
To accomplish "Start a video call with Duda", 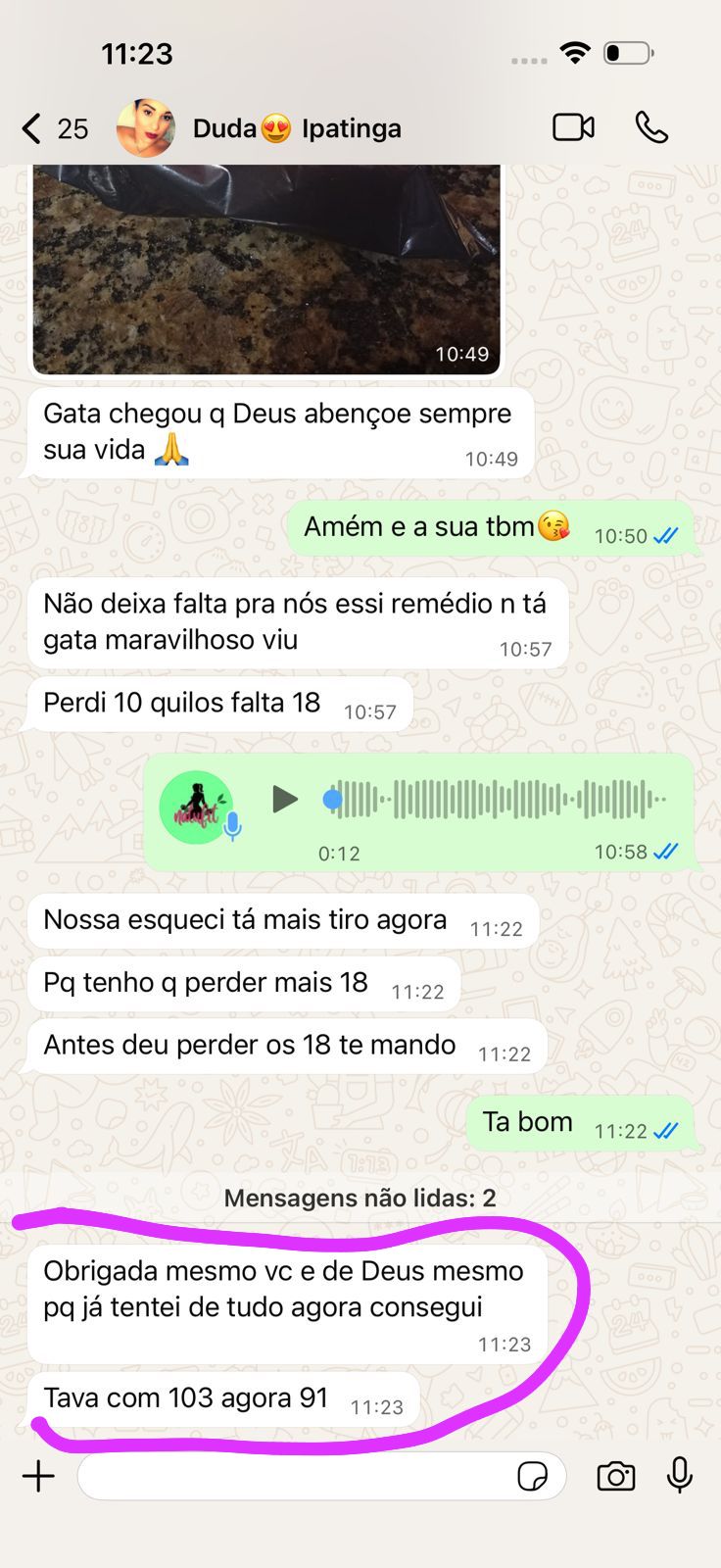I will pyautogui.click(x=573, y=127).
